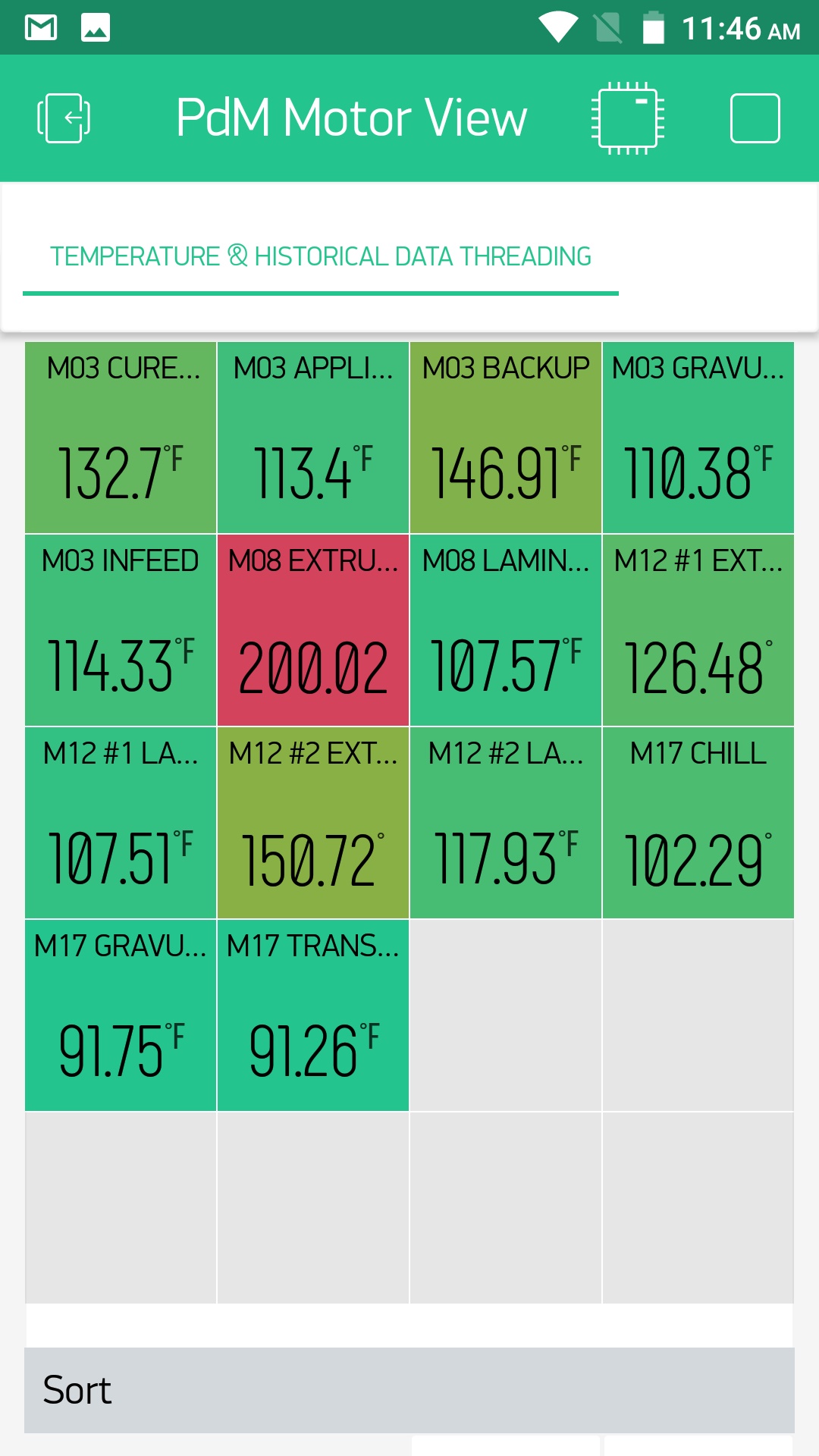
Task: Open the M03 CURE temperature tile
Action: pyautogui.click(x=121, y=438)
